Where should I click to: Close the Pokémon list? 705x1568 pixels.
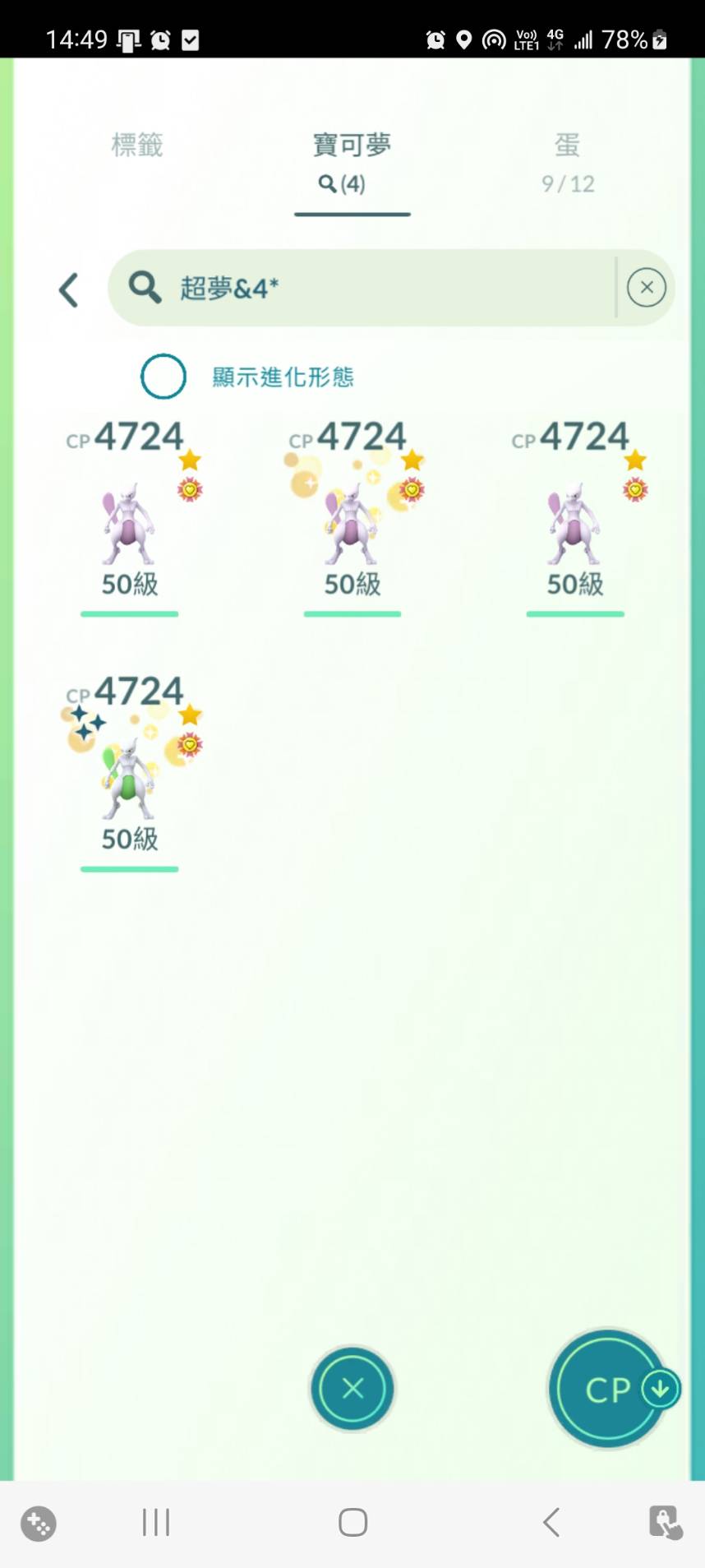point(352,1389)
